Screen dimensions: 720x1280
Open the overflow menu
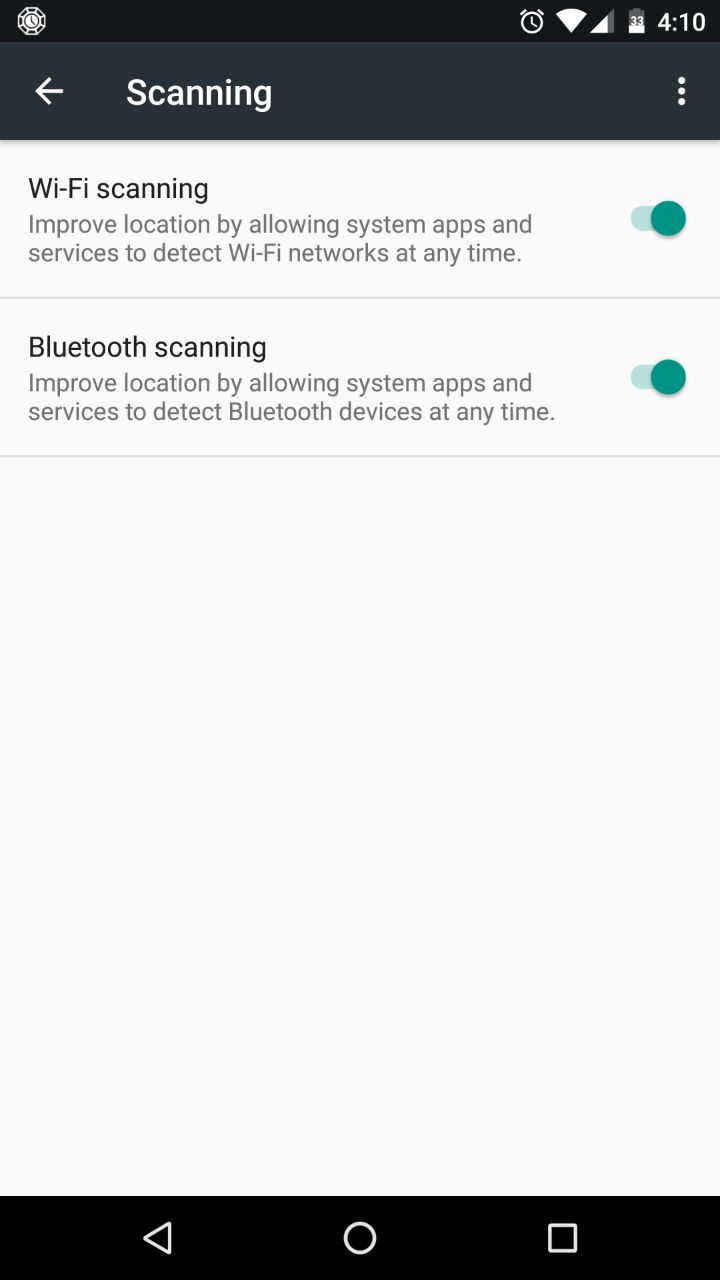tap(681, 92)
